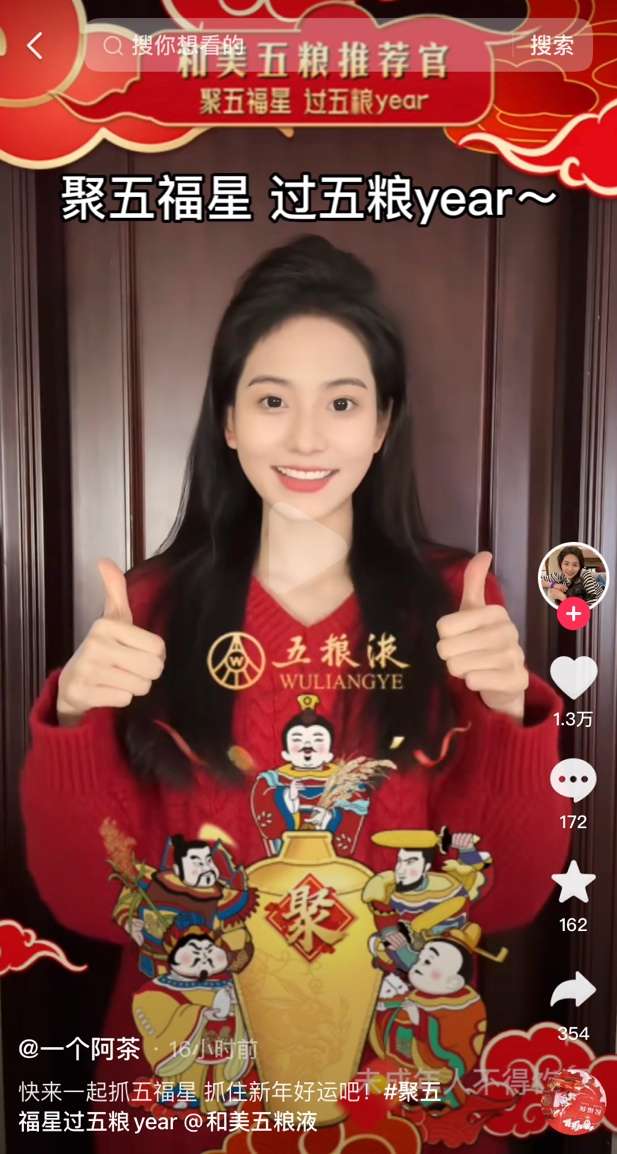
Task: Follow the creator with the plus badge
Action: pos(573,612)
